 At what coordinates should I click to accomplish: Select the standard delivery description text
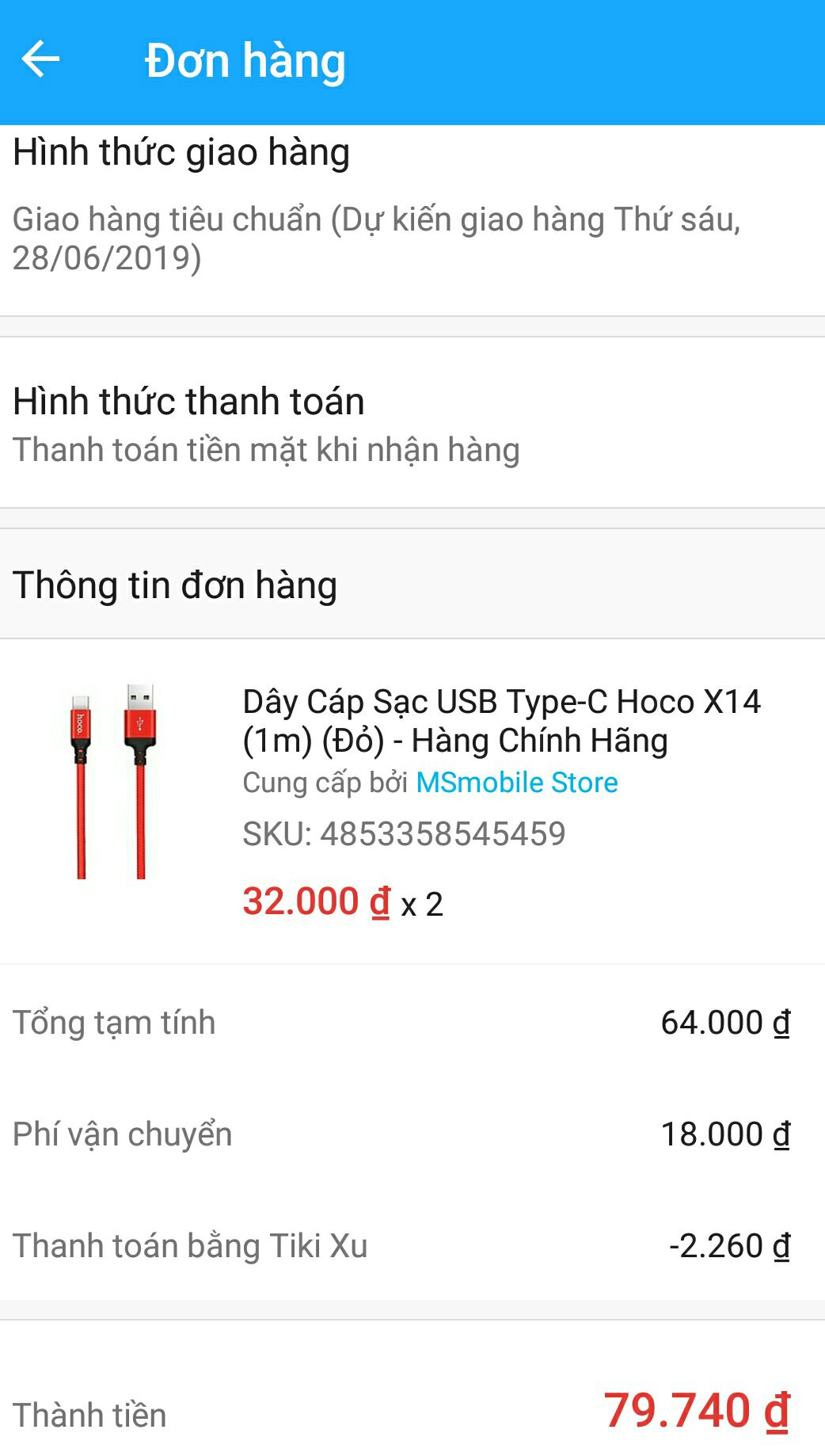[380, 222]
